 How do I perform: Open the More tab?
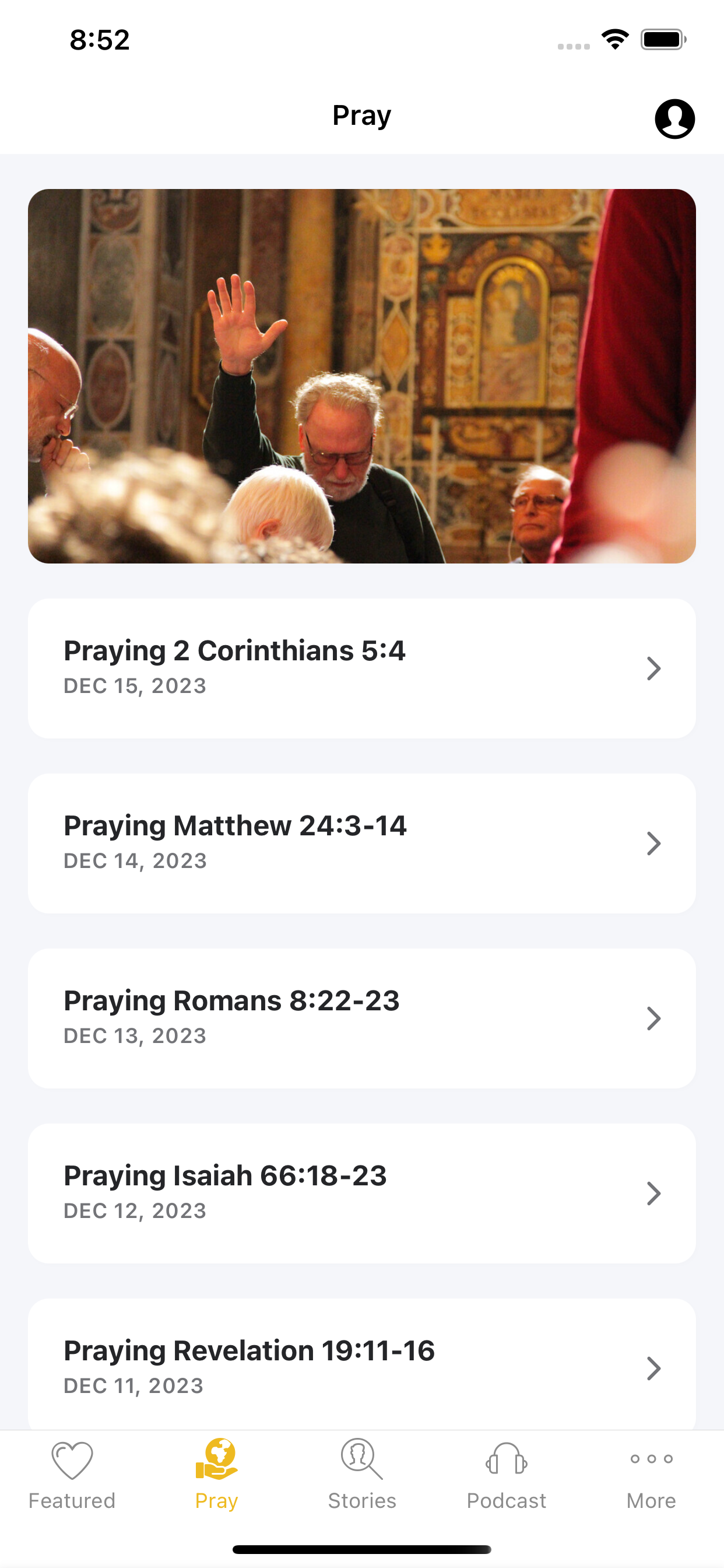tap(651, 1475)
